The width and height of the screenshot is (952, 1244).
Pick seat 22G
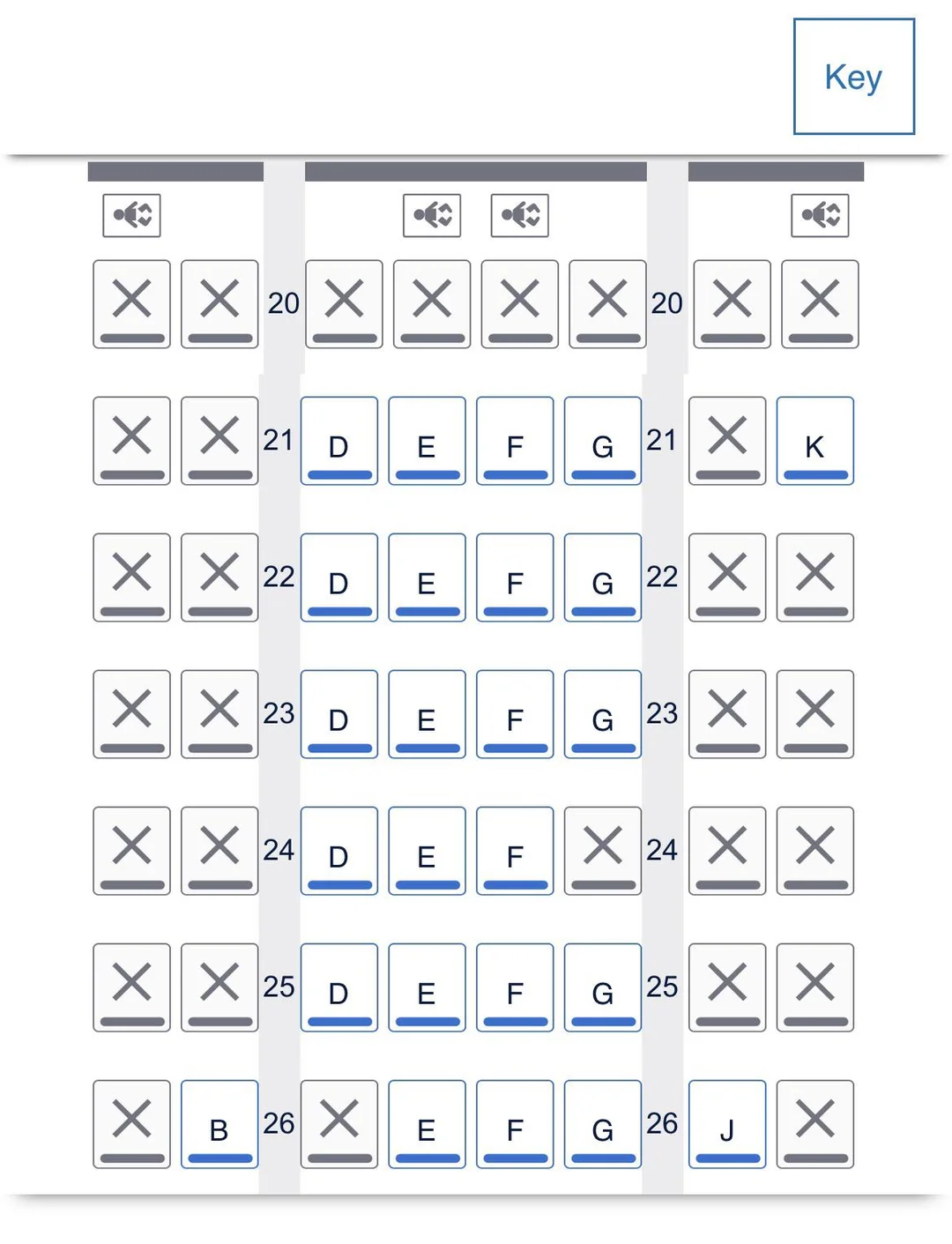pos(602,577)
